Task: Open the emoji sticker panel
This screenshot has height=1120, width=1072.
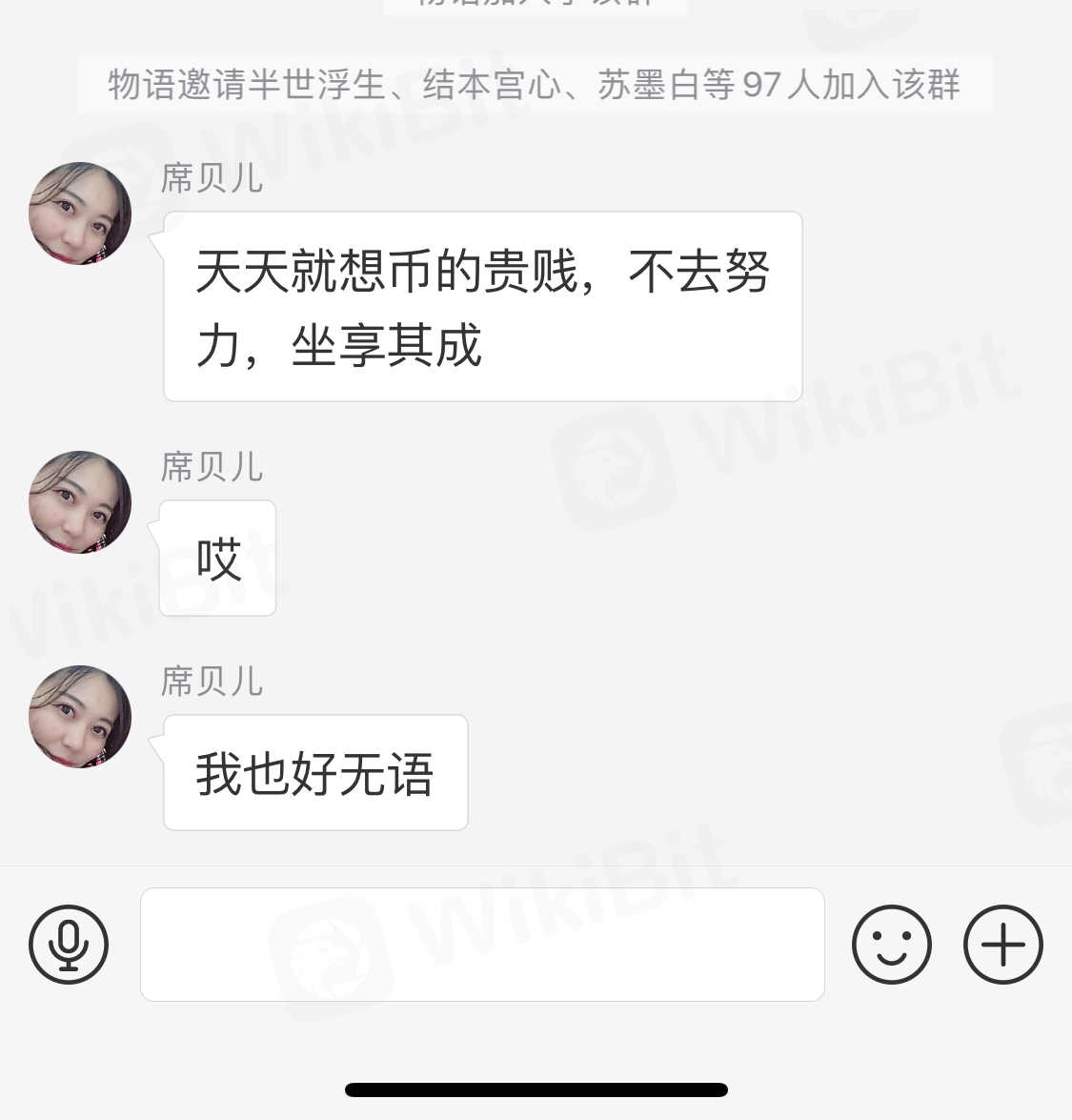Action: [891, 945]
